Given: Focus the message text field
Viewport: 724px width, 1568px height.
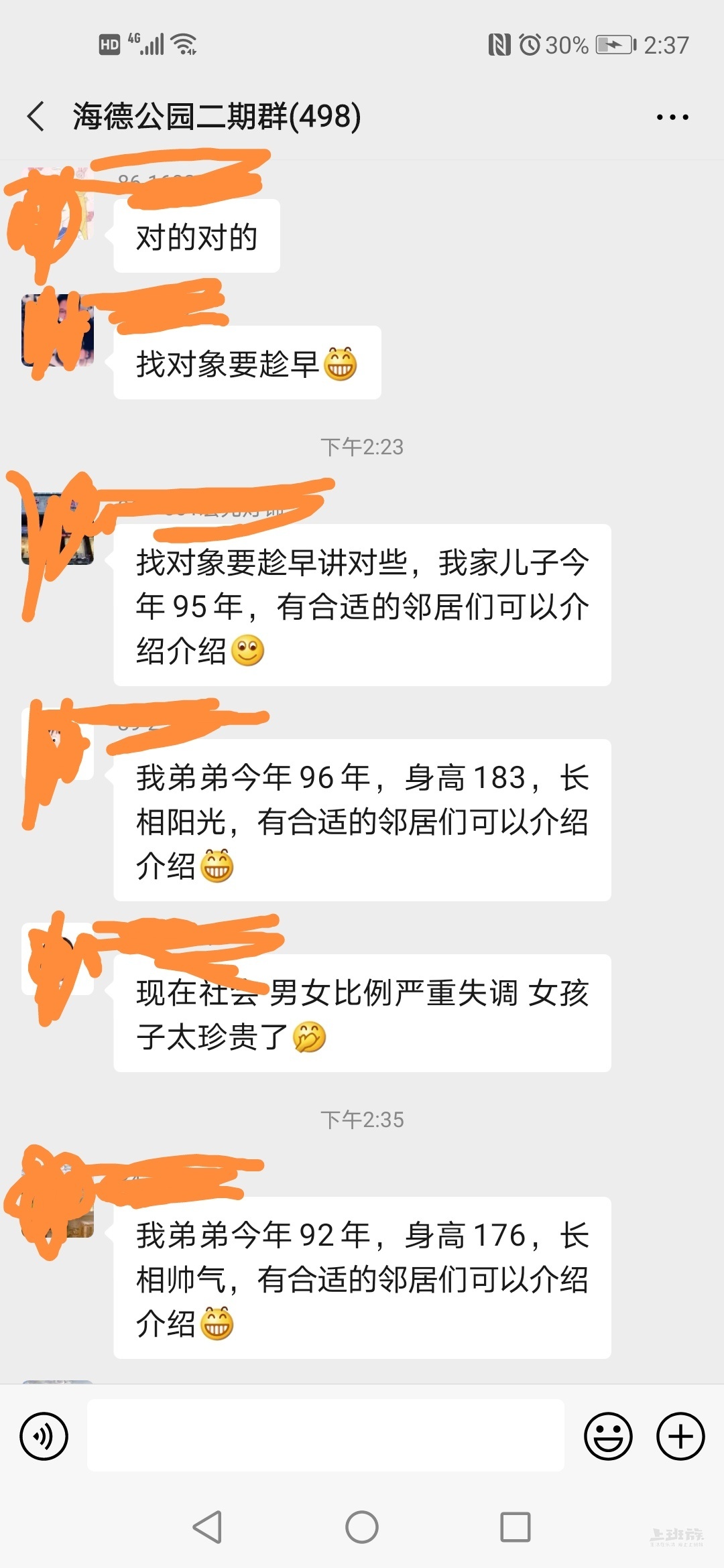Looking at the screenshot, I should [325, 1435].
